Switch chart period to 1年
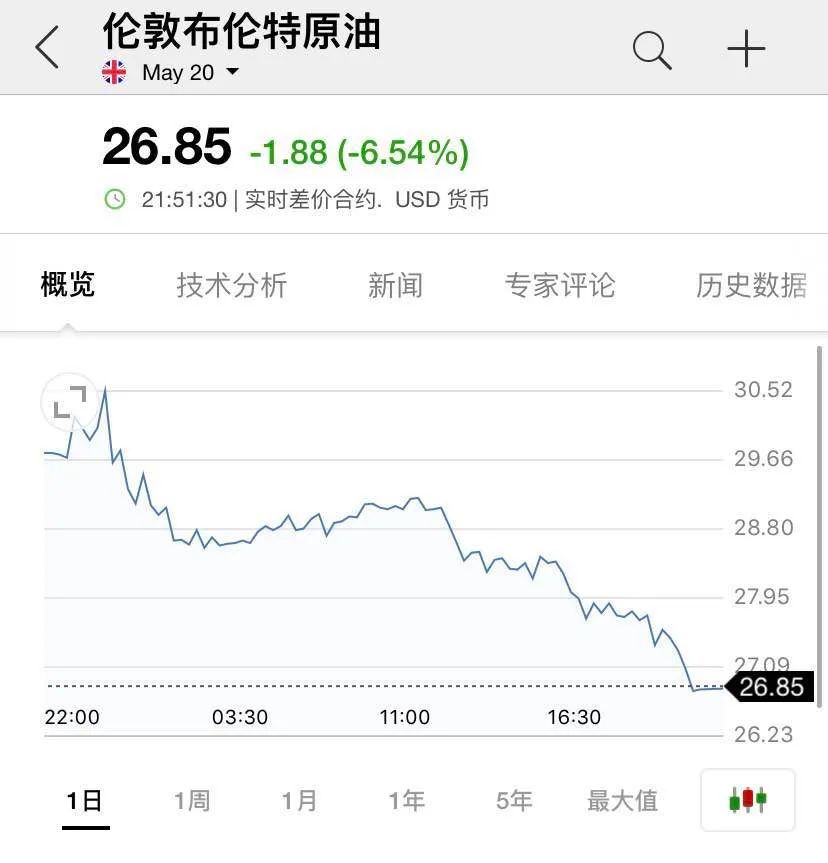828x863 pixels. click(407, 801)
